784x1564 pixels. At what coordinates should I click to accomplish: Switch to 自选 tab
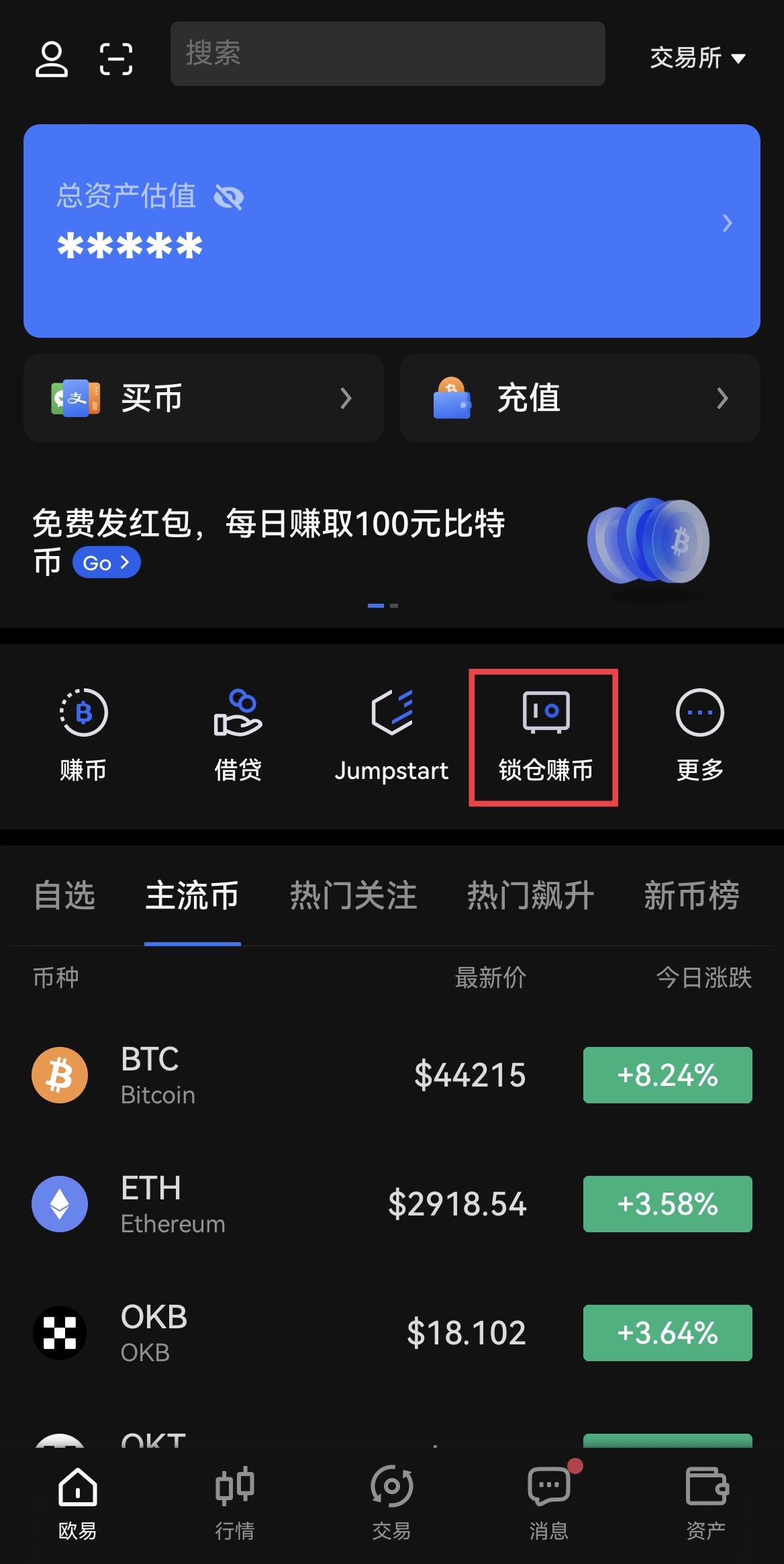(x=64, y=896)
